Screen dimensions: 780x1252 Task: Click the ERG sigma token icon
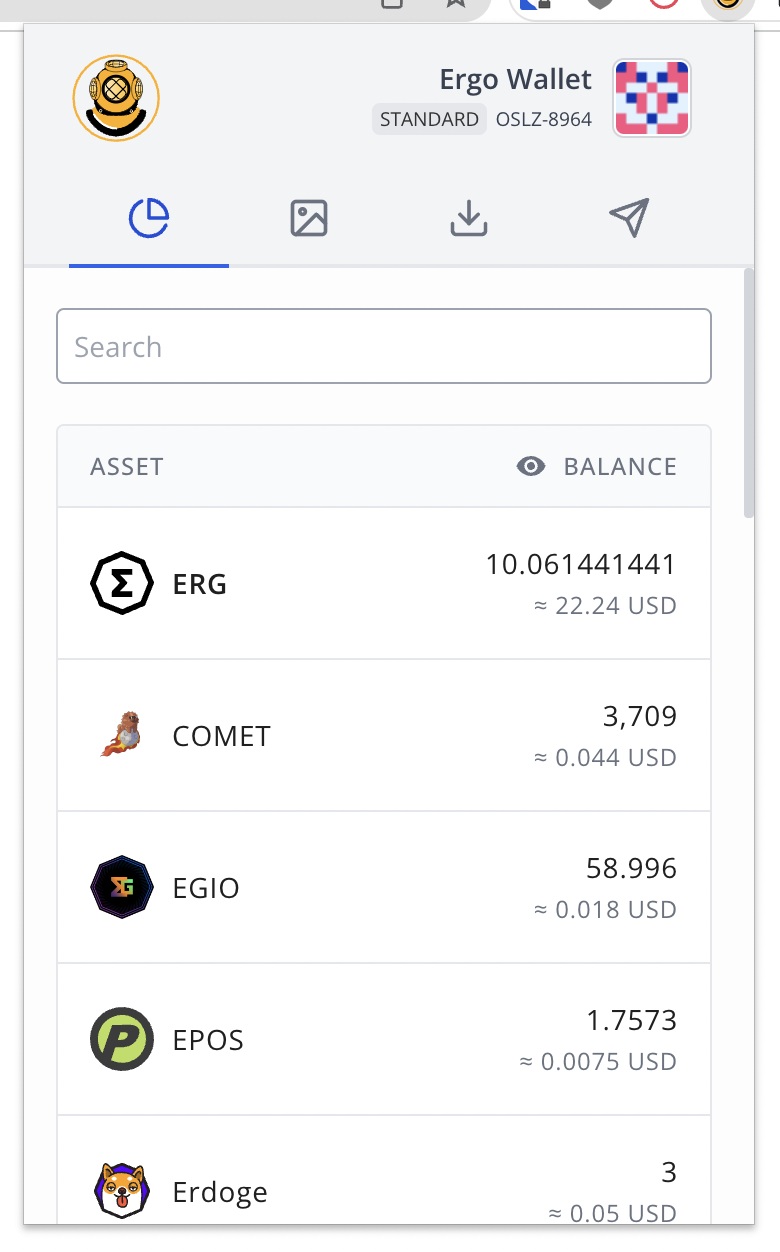point(122,583)
